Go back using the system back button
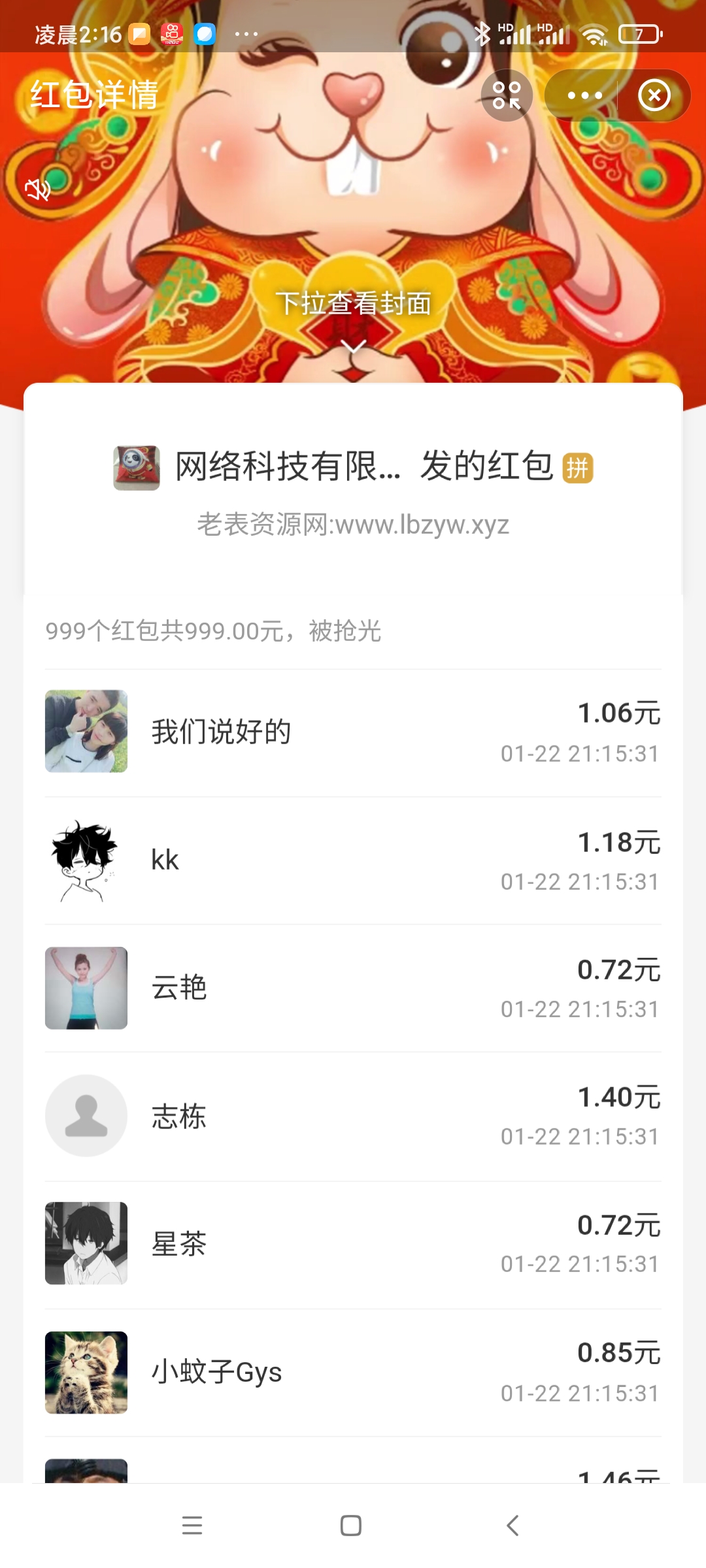Screen dimensions: 706x1568 tap(513, 1526)
